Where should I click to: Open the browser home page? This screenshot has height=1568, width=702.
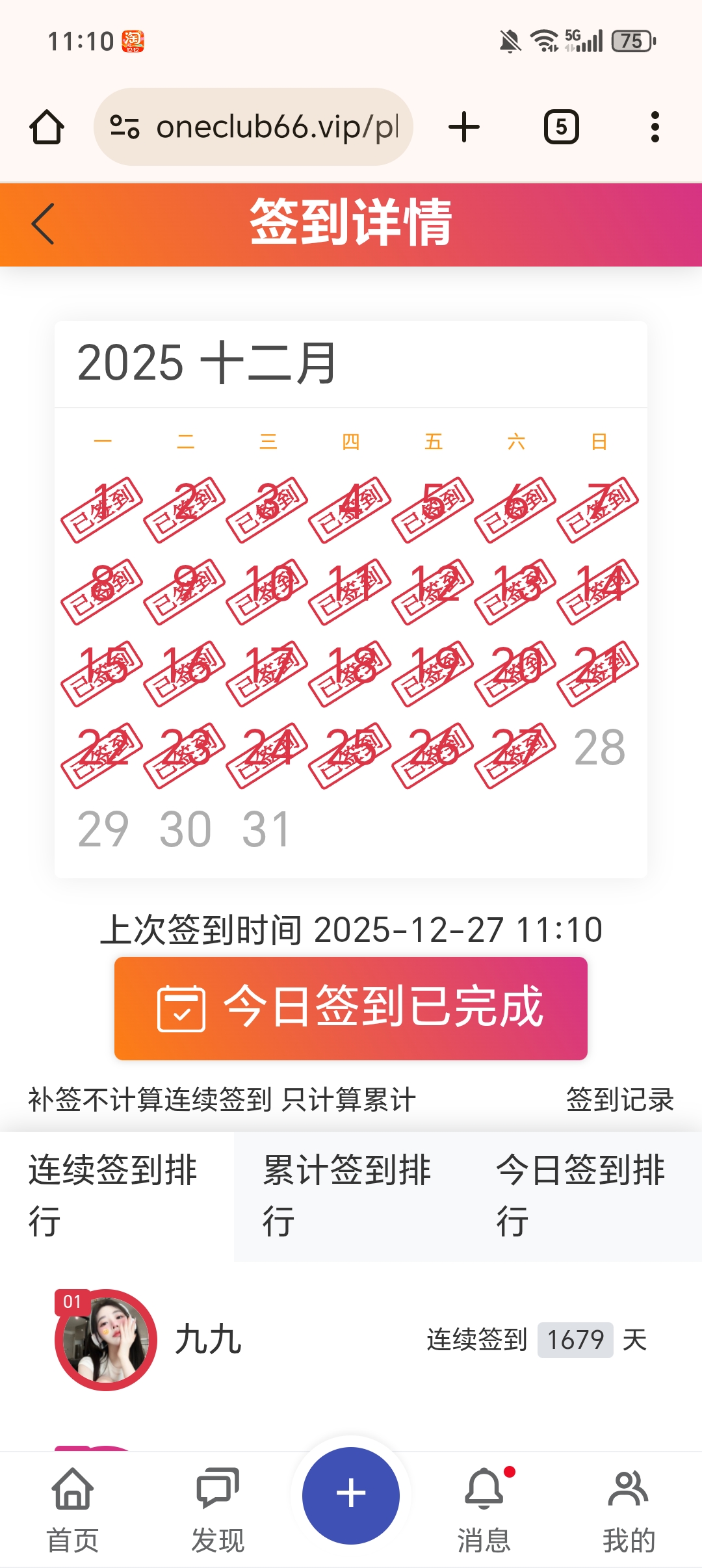[47, 127]
